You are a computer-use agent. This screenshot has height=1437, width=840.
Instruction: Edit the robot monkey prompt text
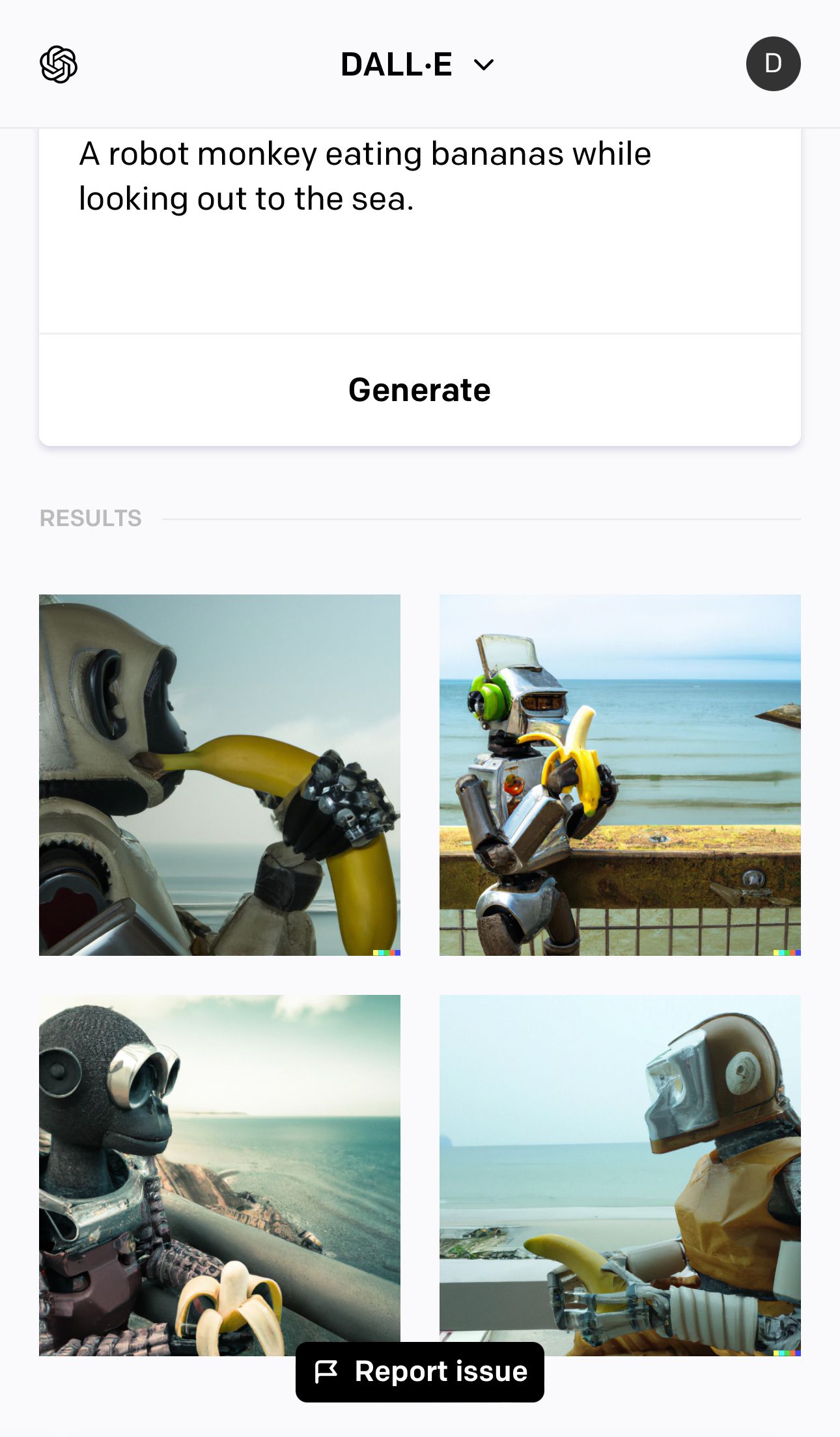pyautogui.click(x=365, y=176)
